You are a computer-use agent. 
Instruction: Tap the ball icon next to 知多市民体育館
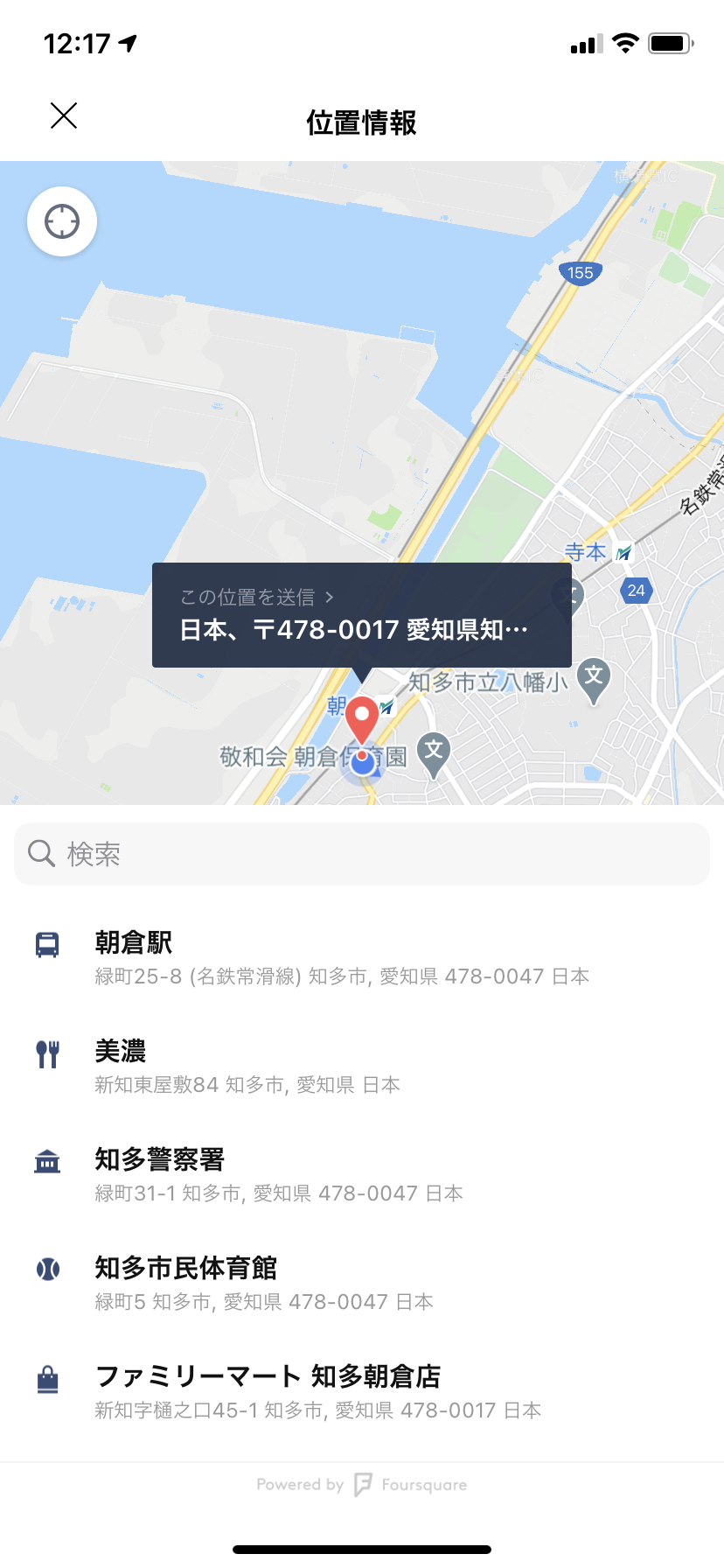47,1269
